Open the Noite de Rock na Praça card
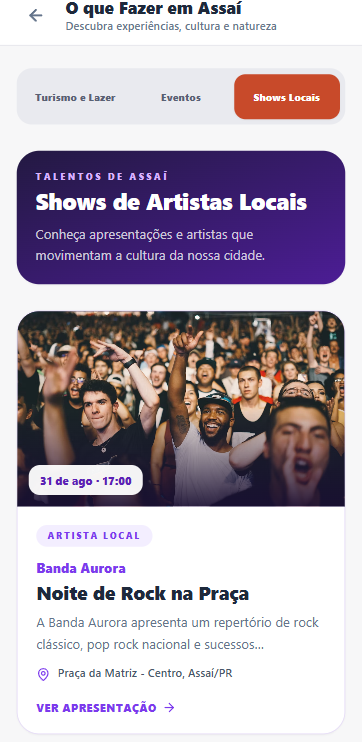The height and width of the screenshot is (742, 362). (181, 522)
